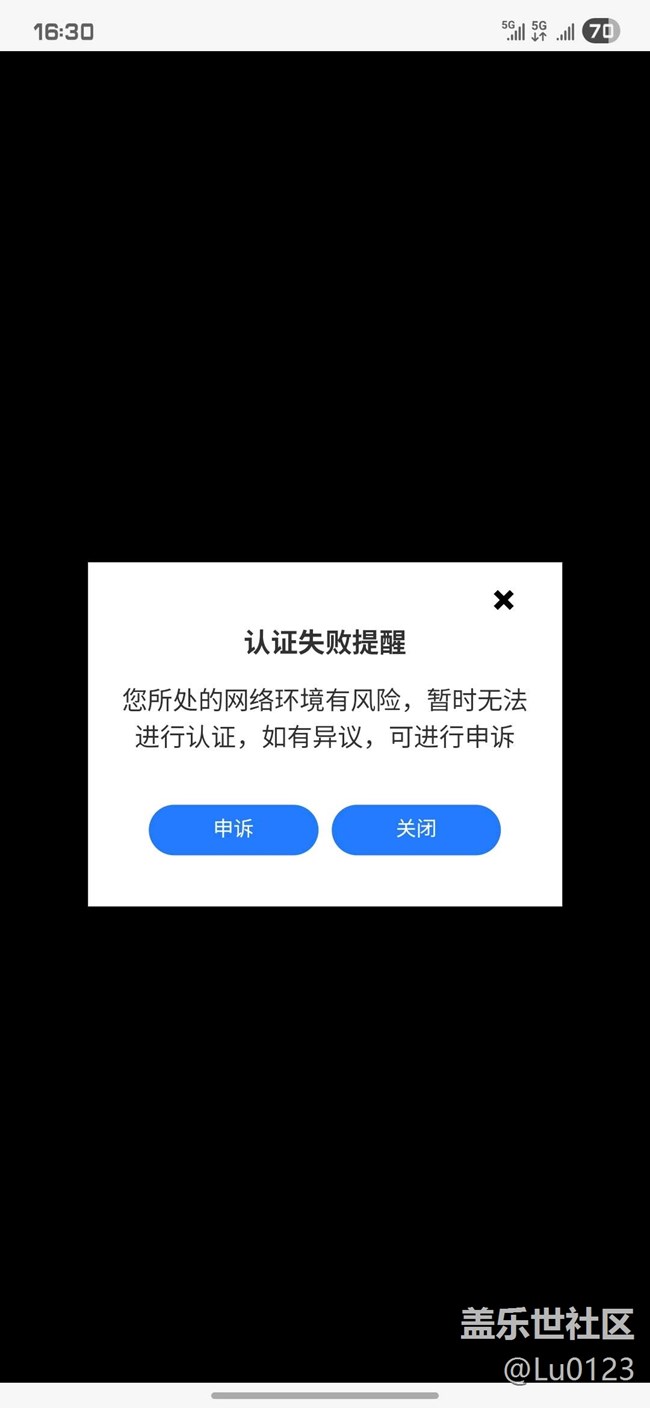The height and width of the screenshot is (1408, 650).
Task: Tap the 申诉 appeal button
Action: (233, 829)
